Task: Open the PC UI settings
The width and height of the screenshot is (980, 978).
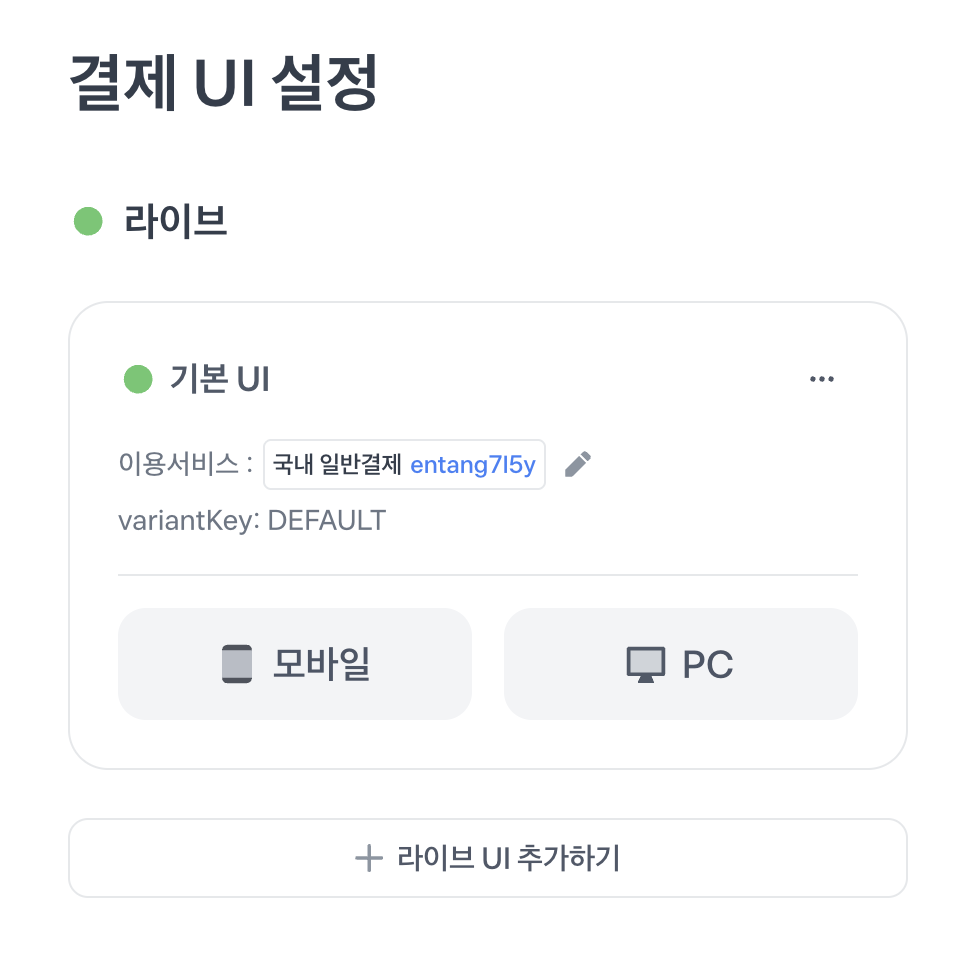Action: (680, 664)
